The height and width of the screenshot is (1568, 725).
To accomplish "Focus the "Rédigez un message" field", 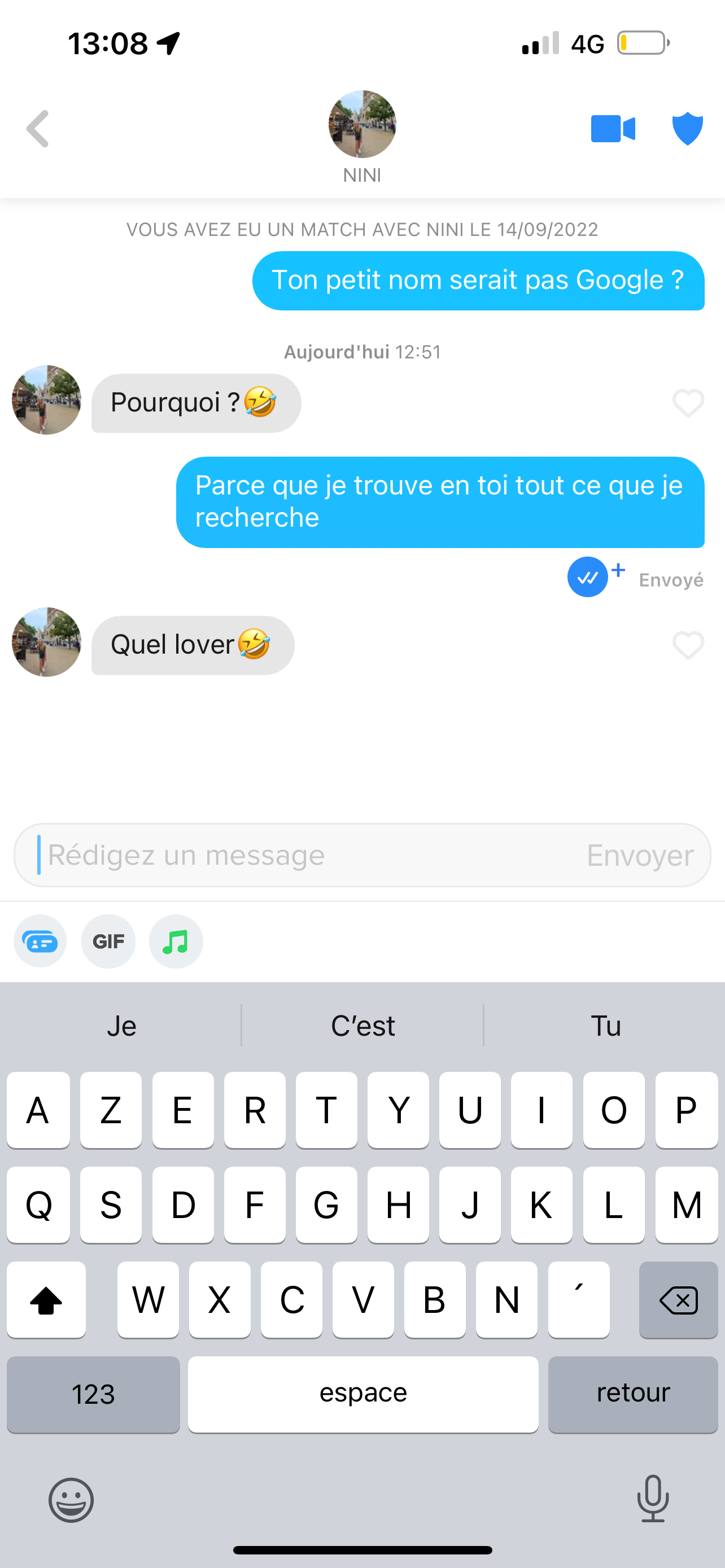I will point(304,855).
